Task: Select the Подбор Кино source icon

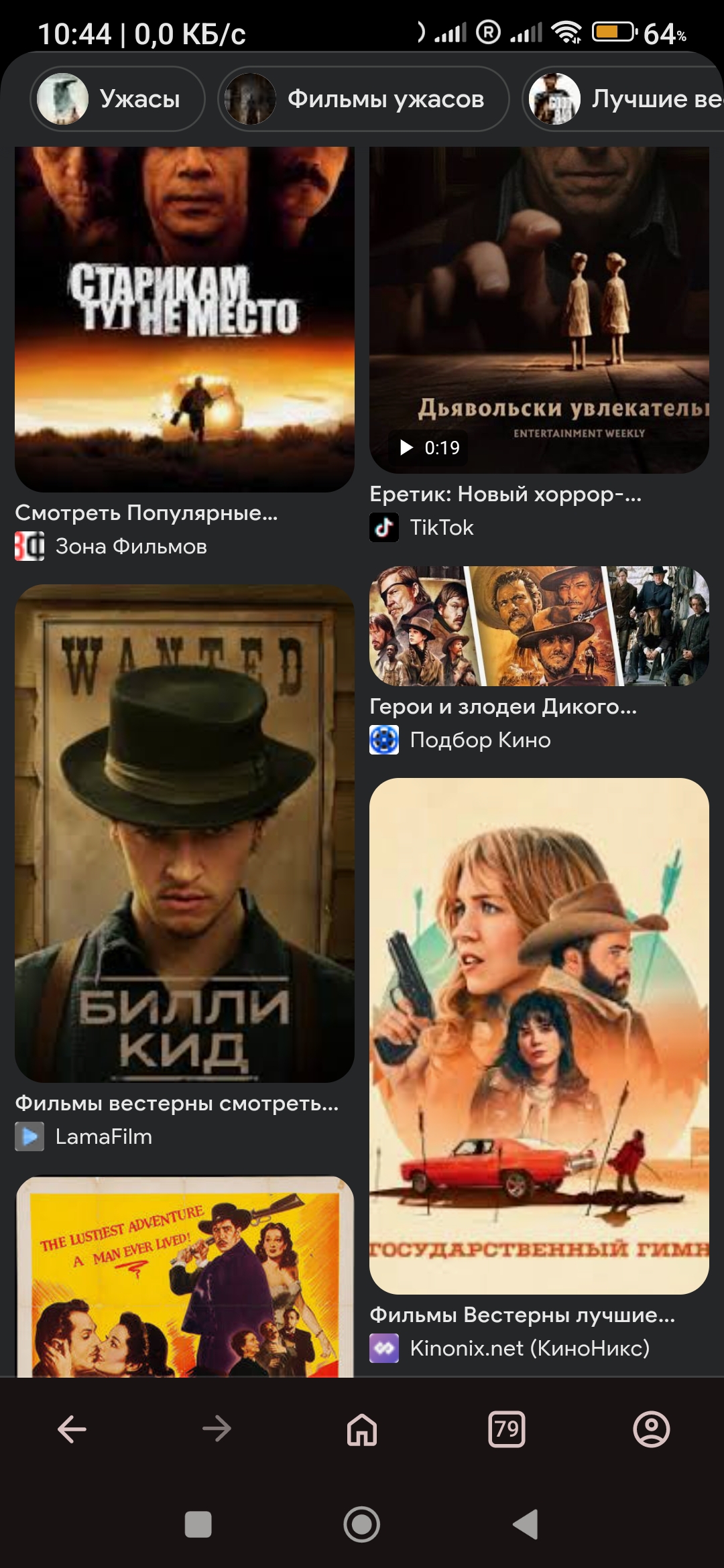Action: (x=385, y=740)
